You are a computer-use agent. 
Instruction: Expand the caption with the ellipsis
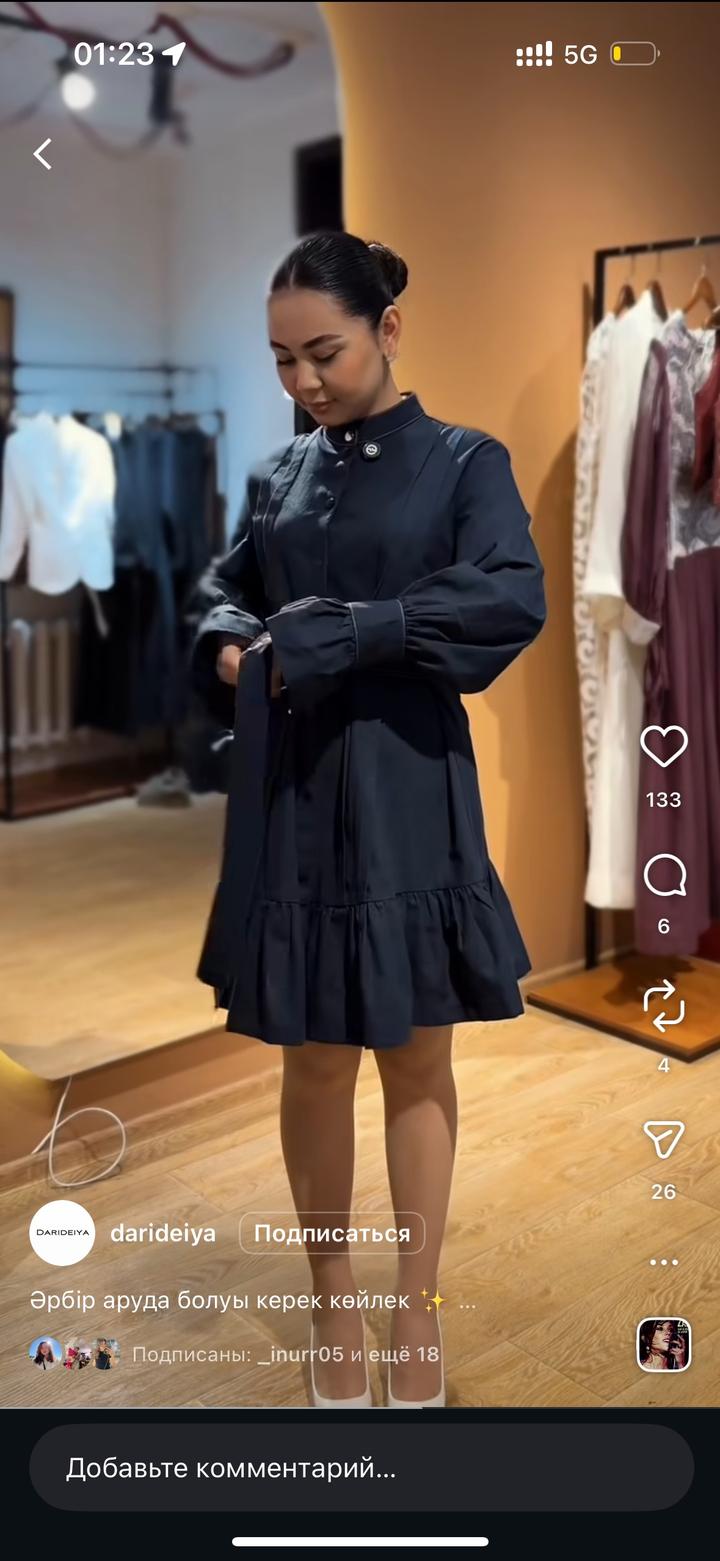coord(467,1301)
